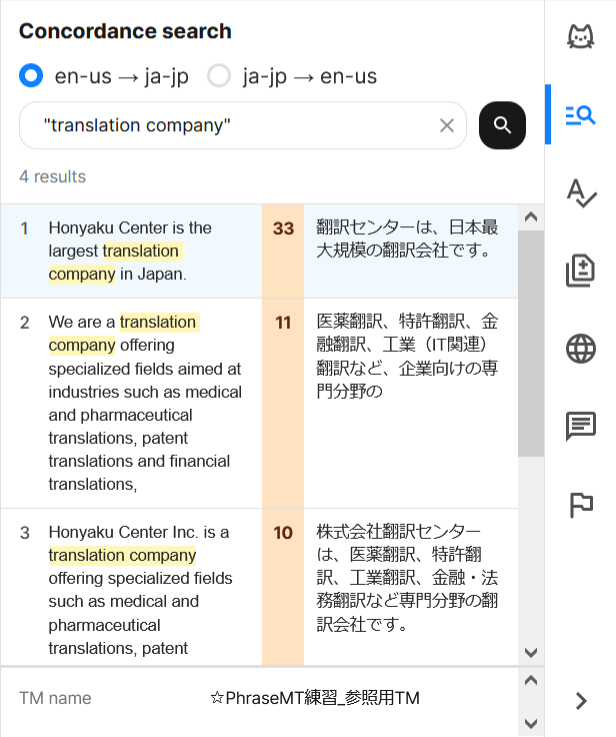Select the en-us → ja-jp direction
616x737 pixels.
(32, 76)
